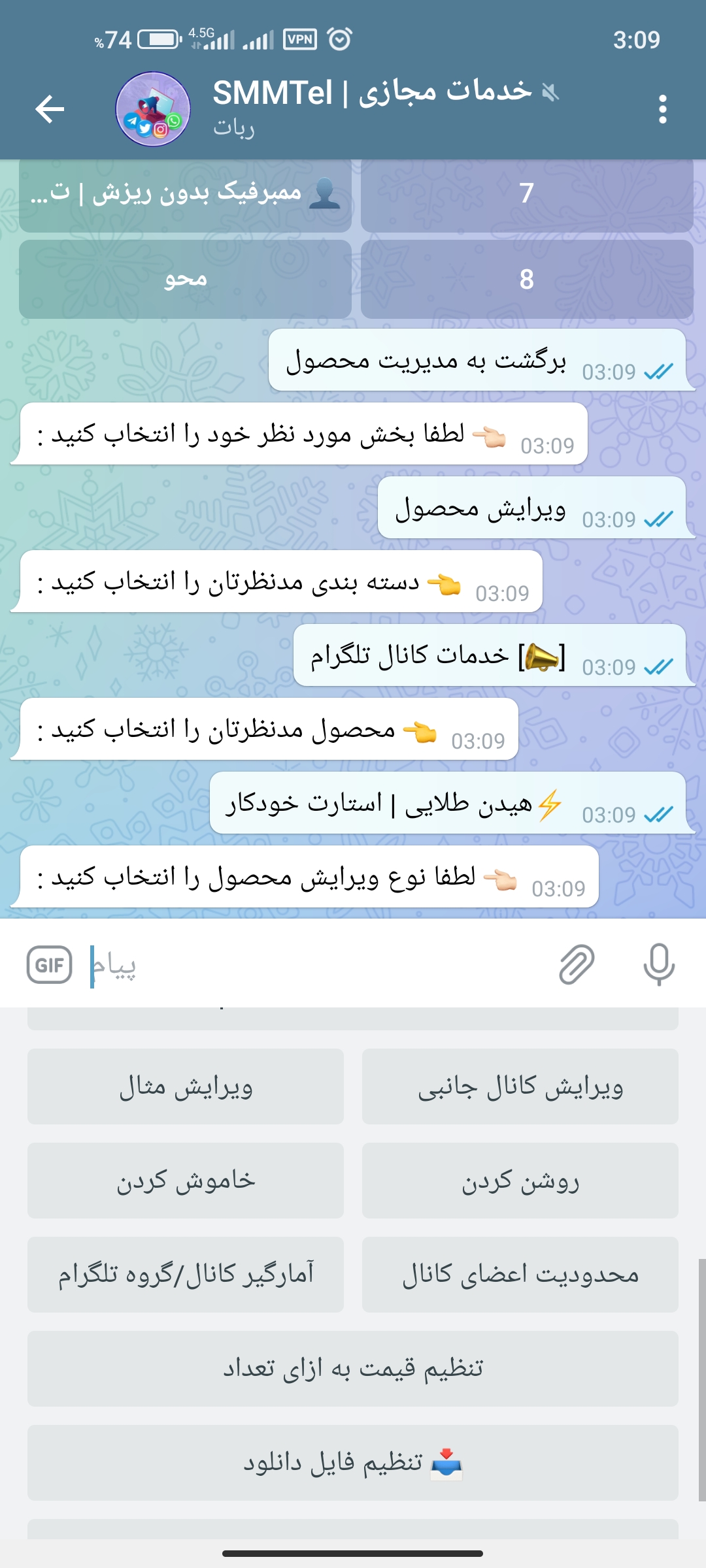The height and width of the screenshot is (1568, 706).
Task: Record a voice message with the microphone
Action: click(658, 964)
